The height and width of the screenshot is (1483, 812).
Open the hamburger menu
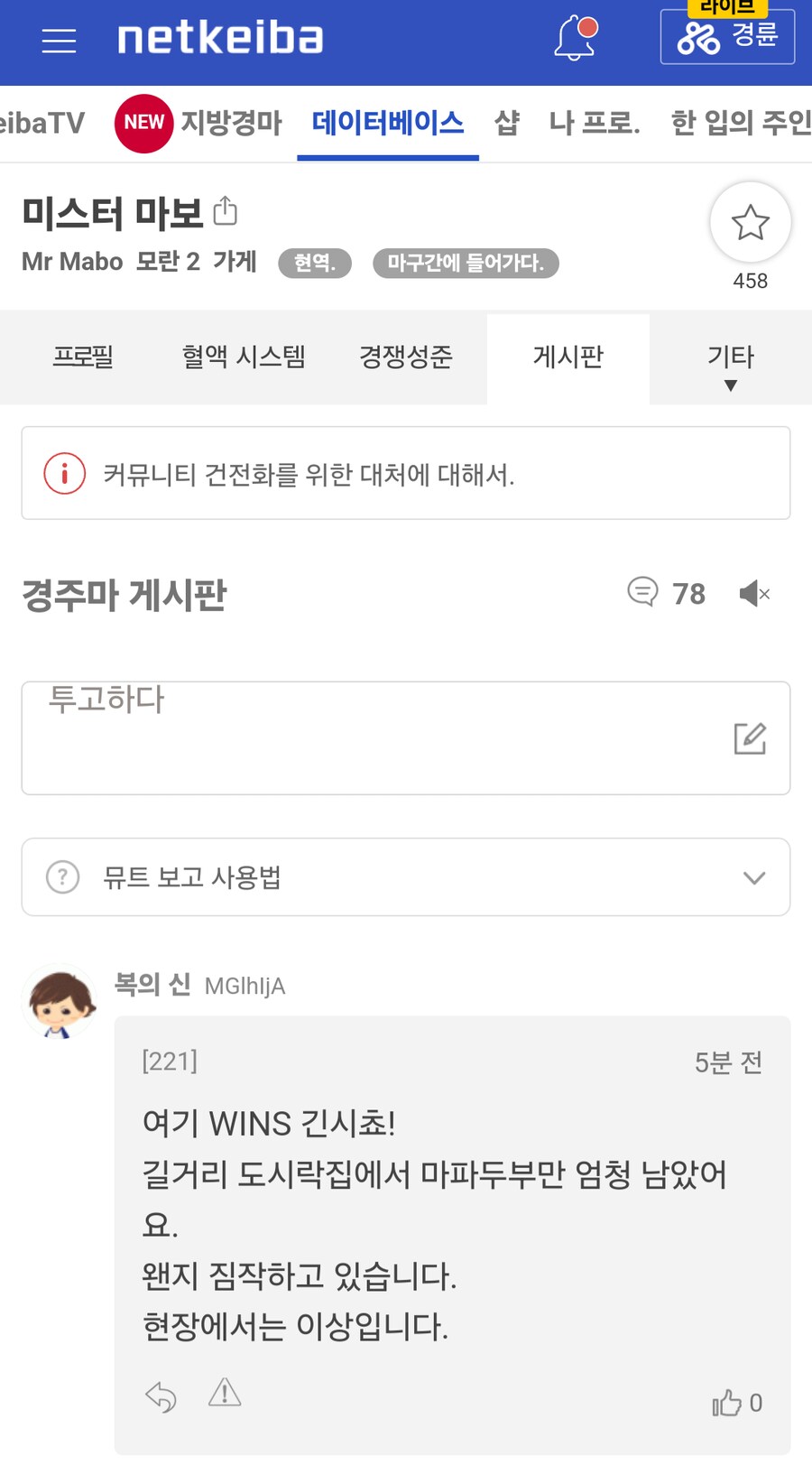59,41
